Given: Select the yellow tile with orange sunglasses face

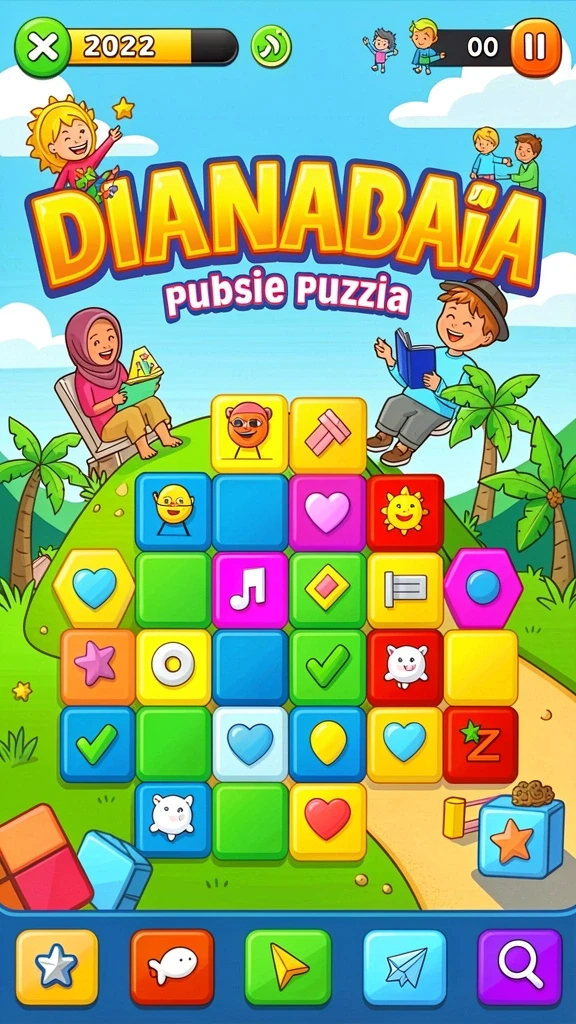Looking at the screenshot, I should [x=249, y=434].
